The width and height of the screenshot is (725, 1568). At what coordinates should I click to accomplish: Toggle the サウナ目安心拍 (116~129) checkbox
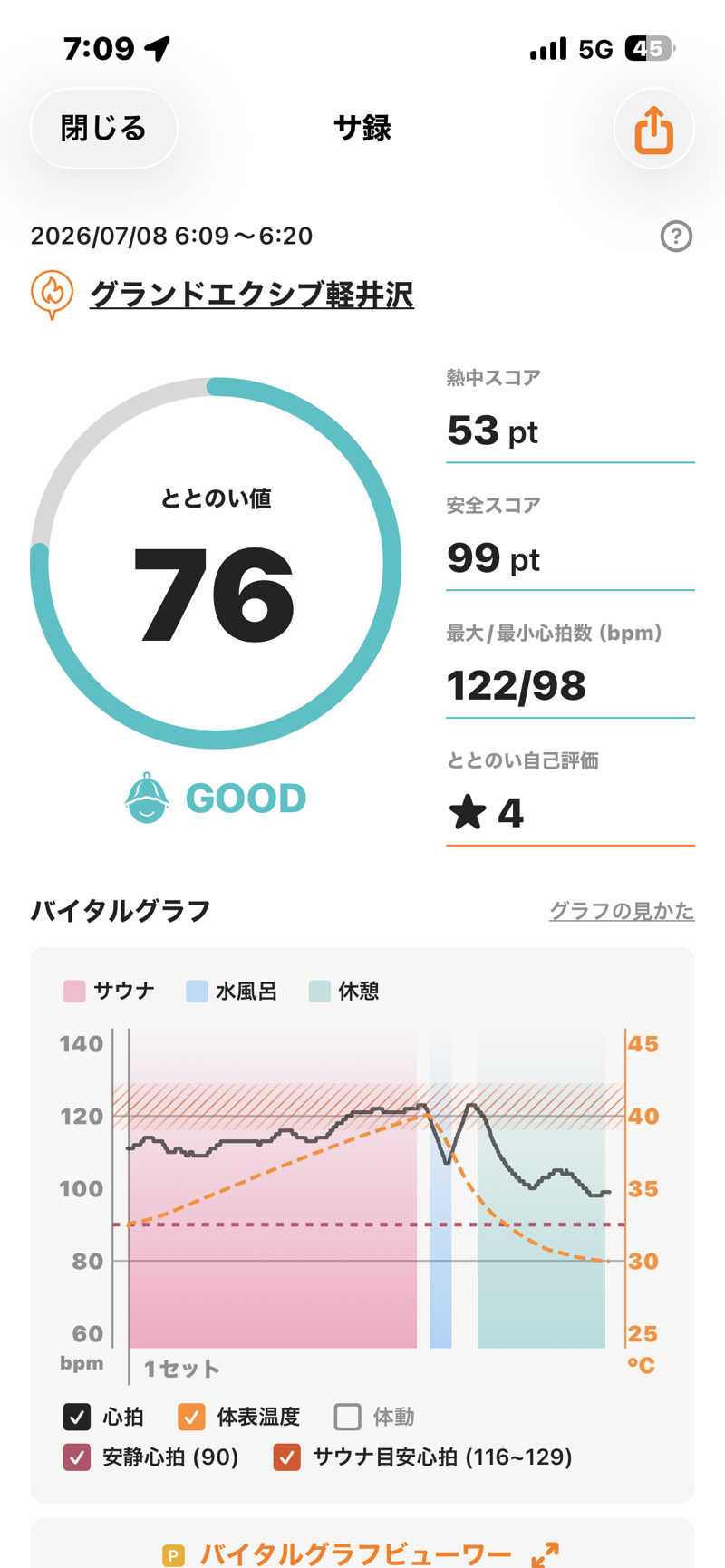coord(286,1457)
